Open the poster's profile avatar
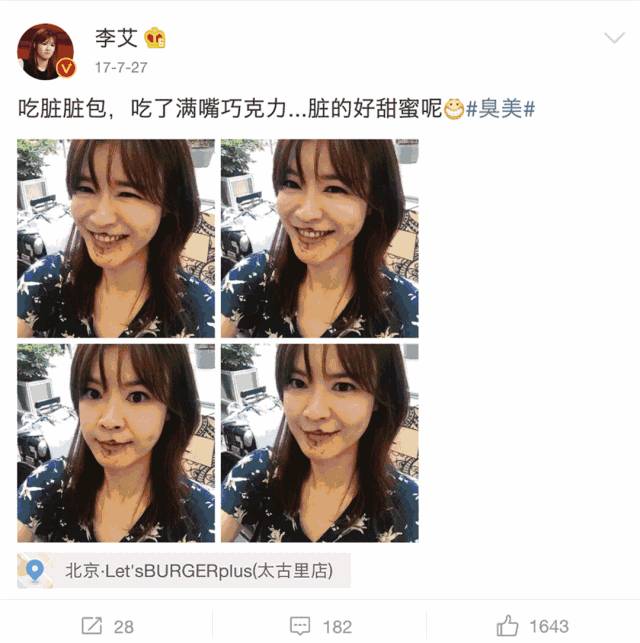 point(46,51)
